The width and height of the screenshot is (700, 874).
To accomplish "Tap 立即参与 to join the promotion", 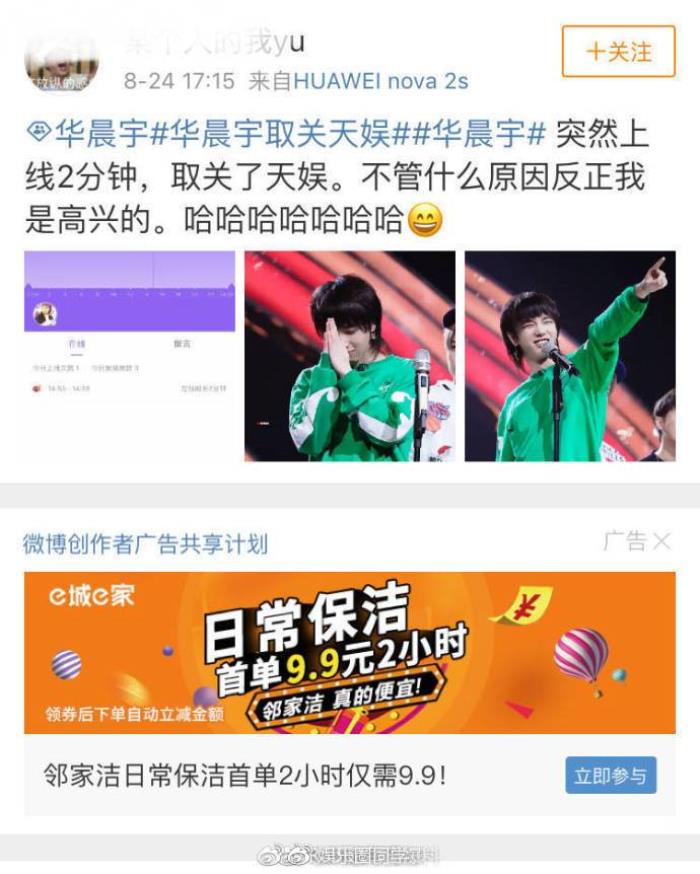I will coord(610,775).
